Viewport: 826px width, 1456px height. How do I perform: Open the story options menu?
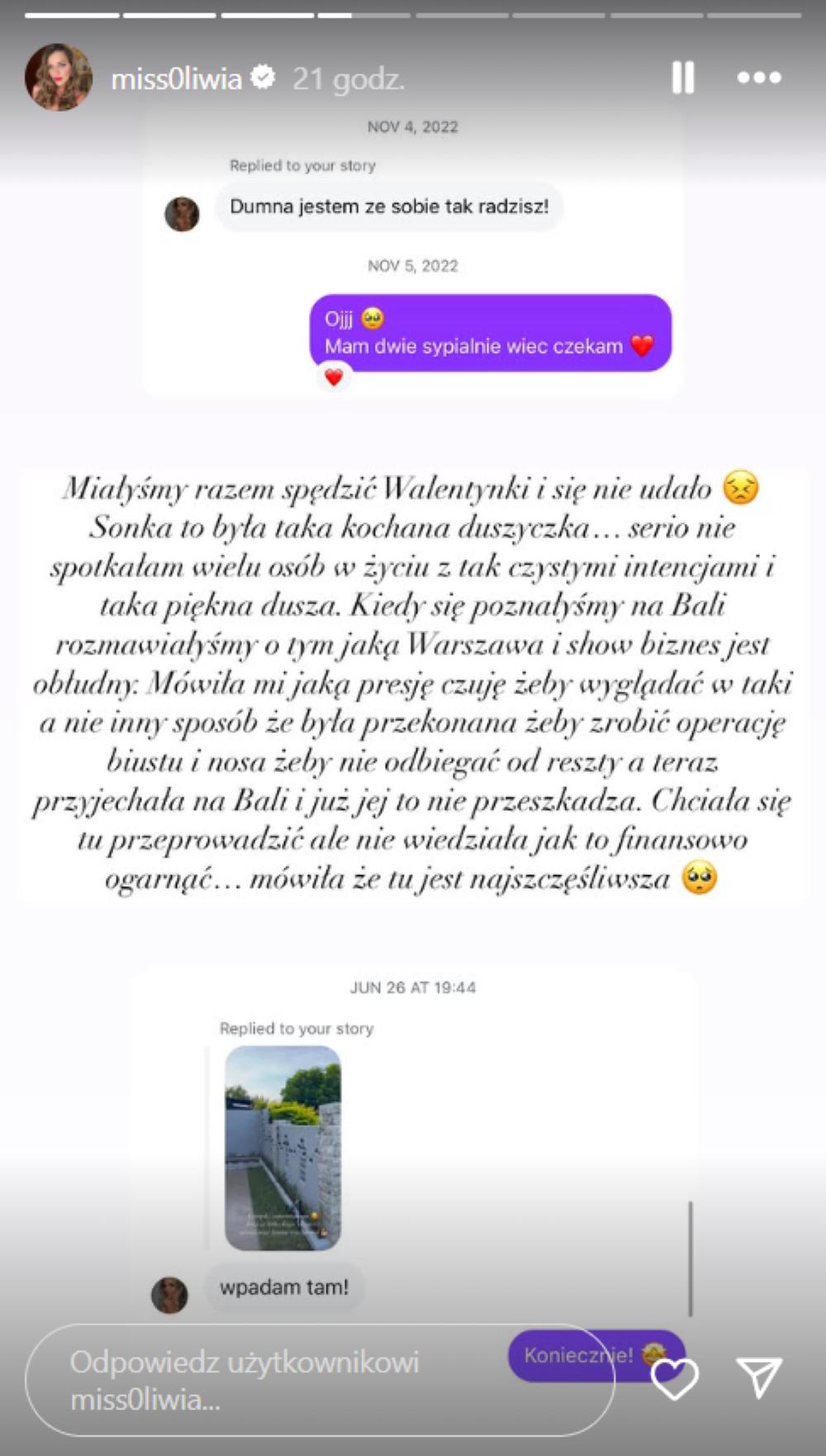click(x=758, y=78)
